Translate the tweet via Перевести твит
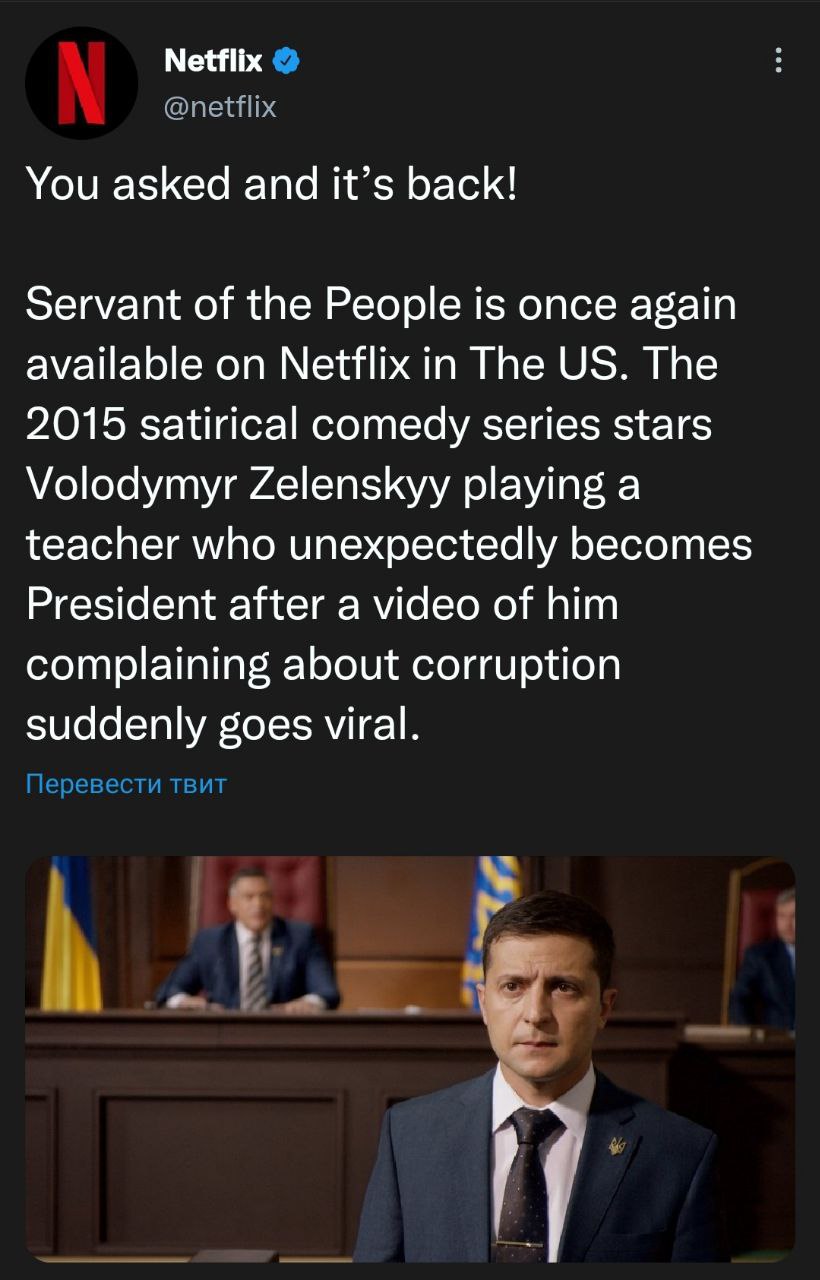Image resolution: width=820 pixels, height=1280 pixels. (x=126, y=783)
